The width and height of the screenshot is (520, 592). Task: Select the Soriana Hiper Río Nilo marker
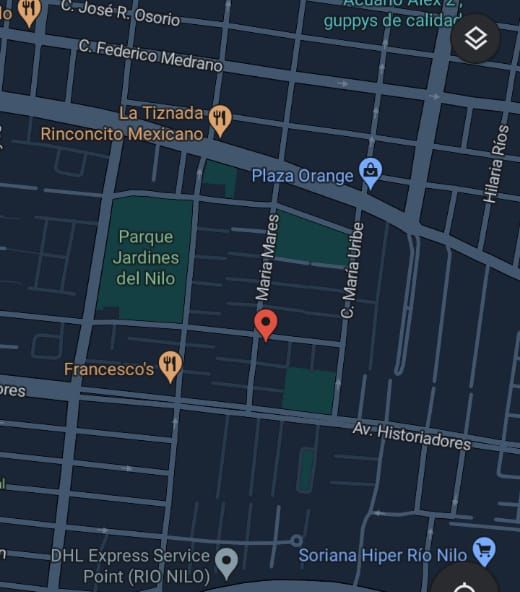click(484, 551)
